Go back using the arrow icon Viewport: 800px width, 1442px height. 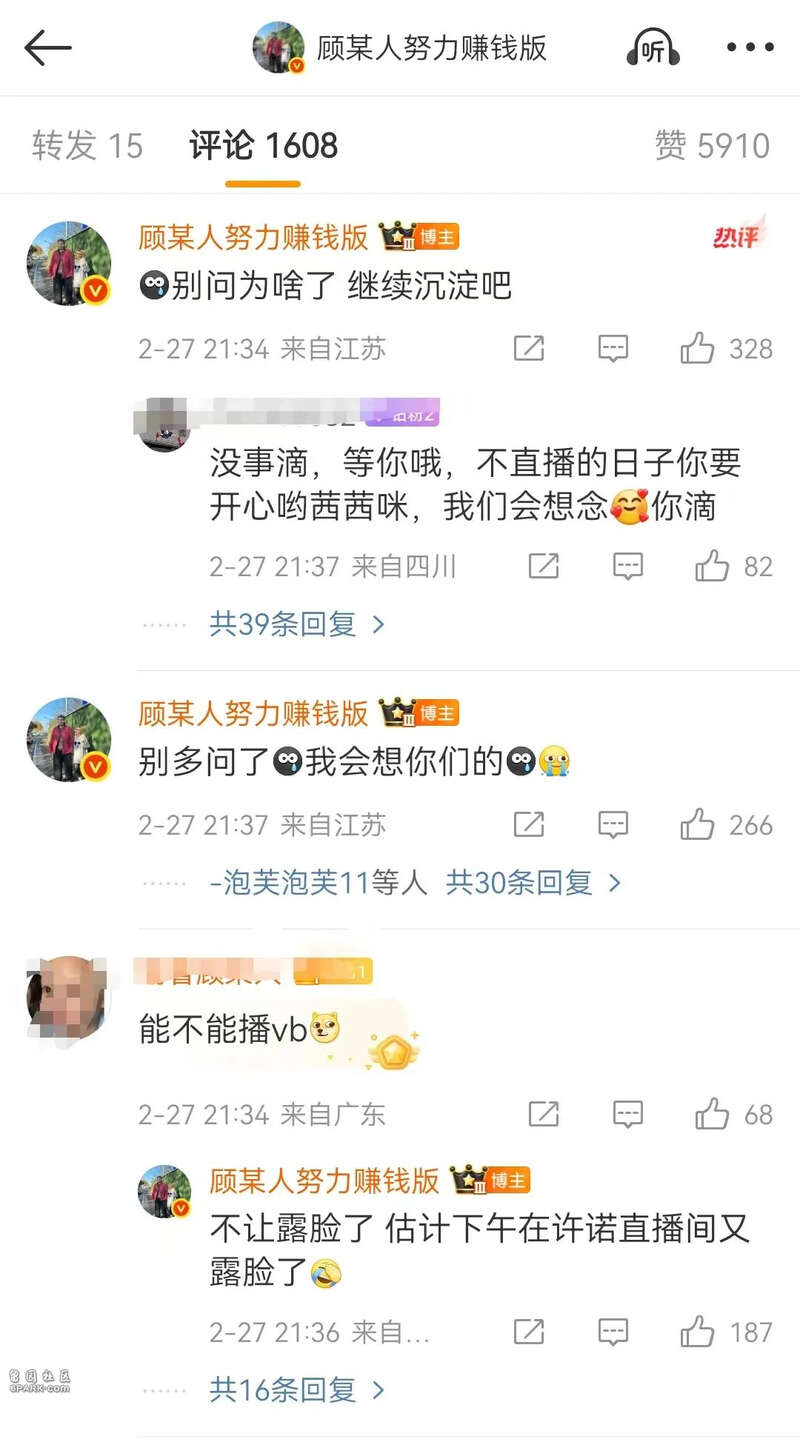click(48, 48)
